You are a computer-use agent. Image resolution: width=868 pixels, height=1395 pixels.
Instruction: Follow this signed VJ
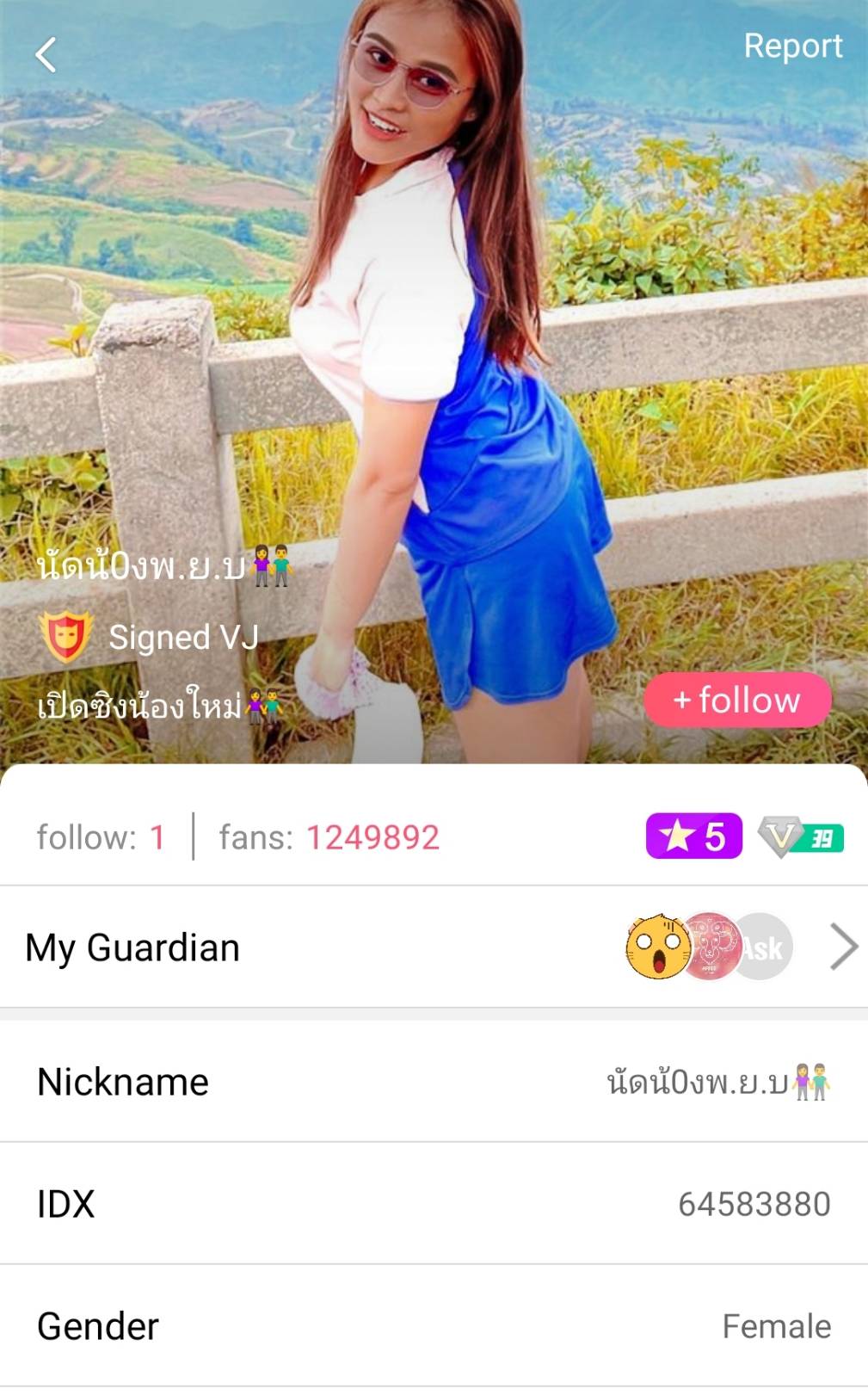[x=737, y=701]
